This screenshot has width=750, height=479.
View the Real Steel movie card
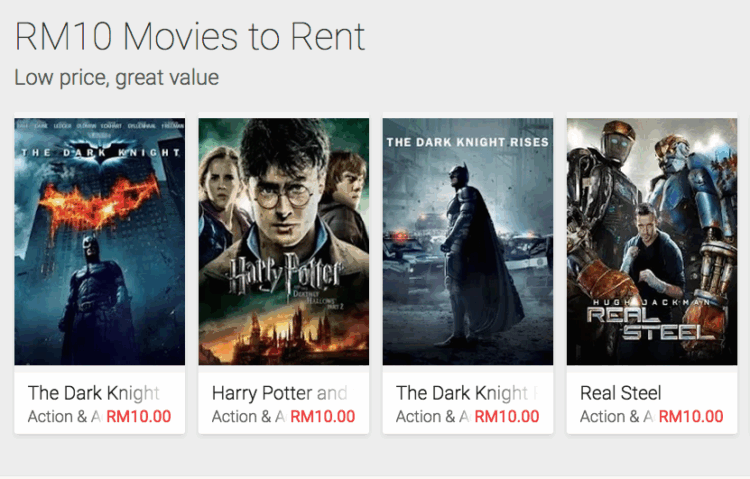651,242
